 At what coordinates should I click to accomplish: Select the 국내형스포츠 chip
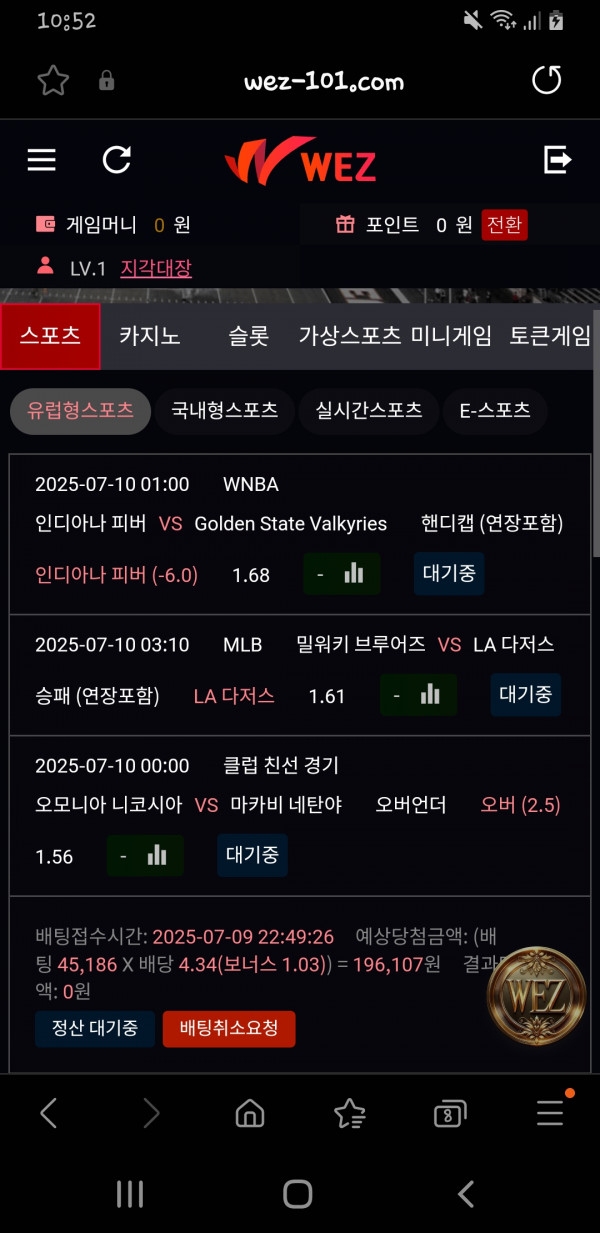[x=224, y=411]
